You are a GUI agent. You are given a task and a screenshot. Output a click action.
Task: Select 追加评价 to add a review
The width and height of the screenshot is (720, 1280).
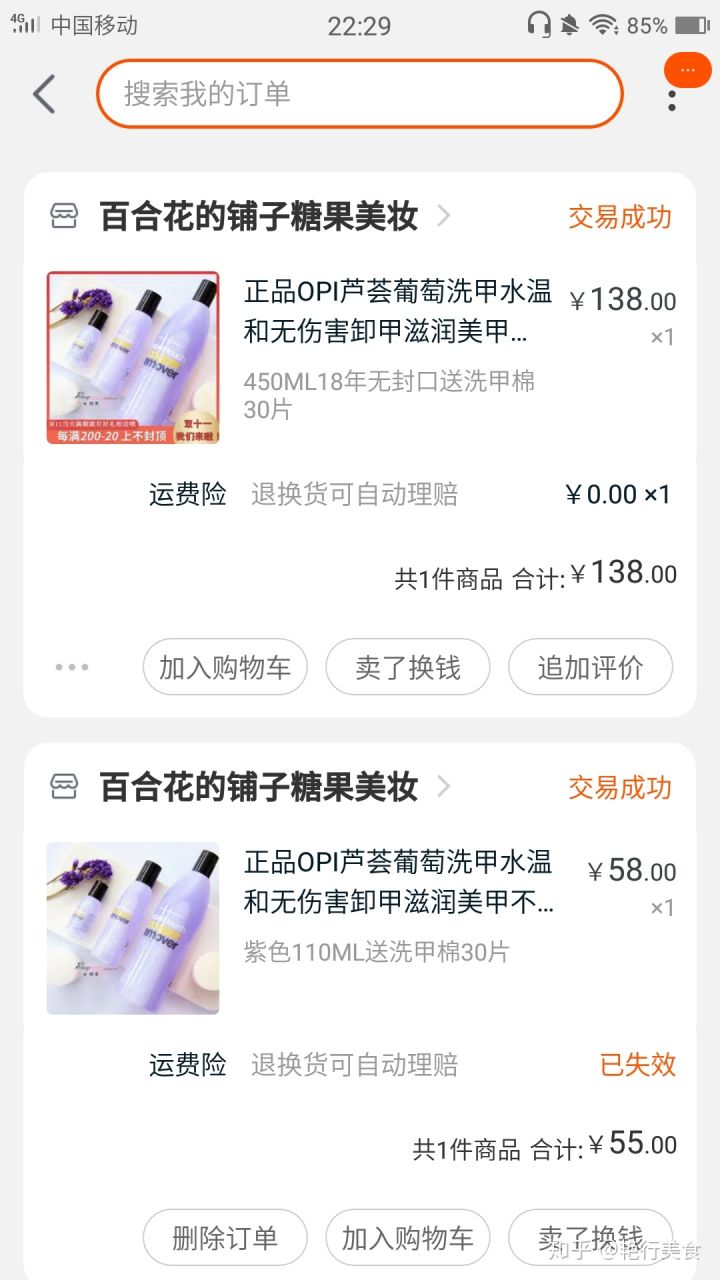pyautogui.click(x=590, y=666)
